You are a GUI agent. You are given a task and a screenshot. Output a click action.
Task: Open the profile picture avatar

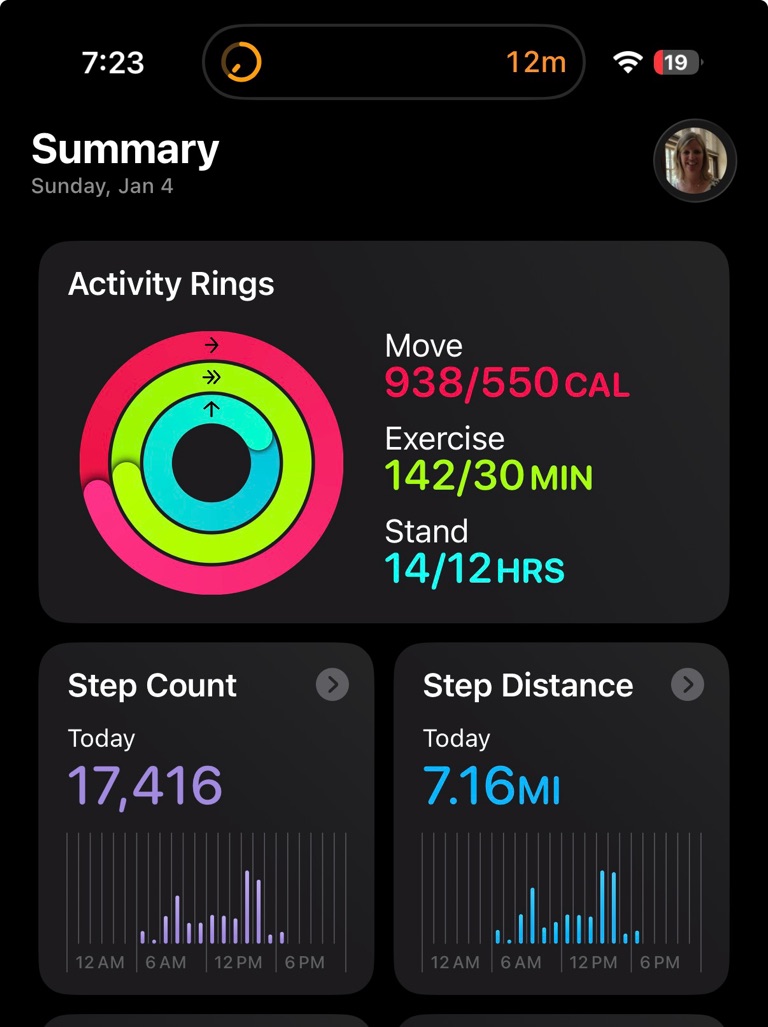pyautogui.click(x=695, y=161)
